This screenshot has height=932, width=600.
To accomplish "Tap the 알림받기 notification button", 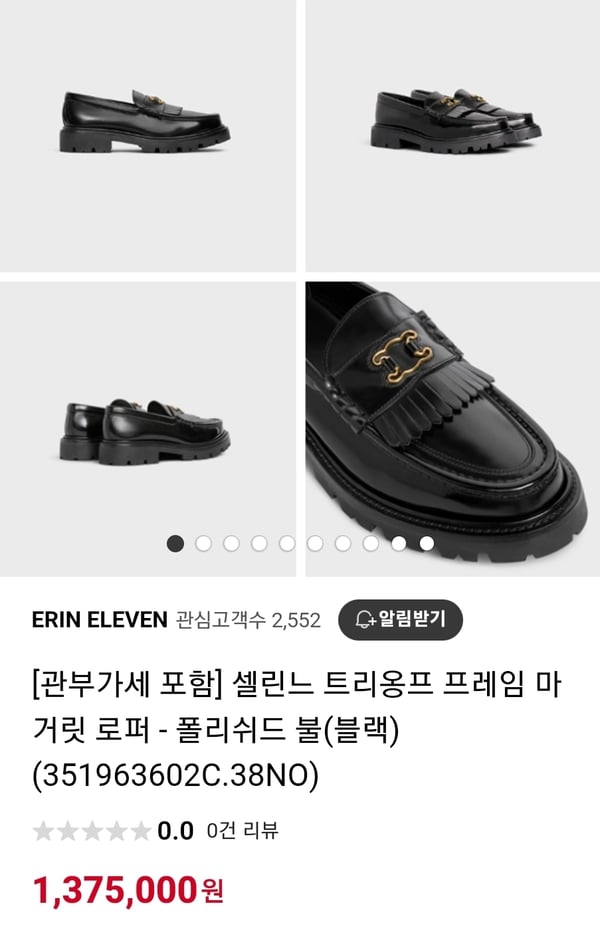I will 400,620.
